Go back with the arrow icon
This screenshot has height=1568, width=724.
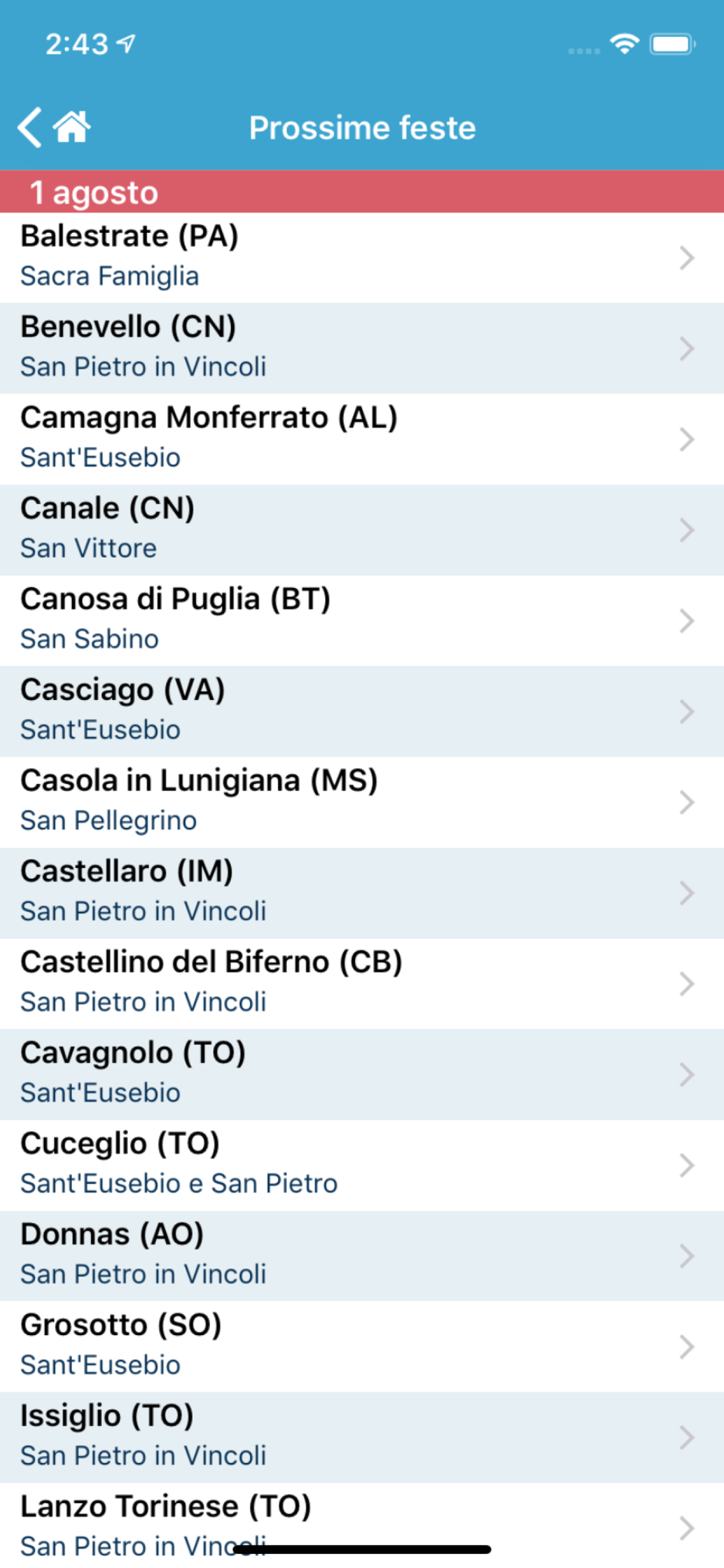click(30, 127)
